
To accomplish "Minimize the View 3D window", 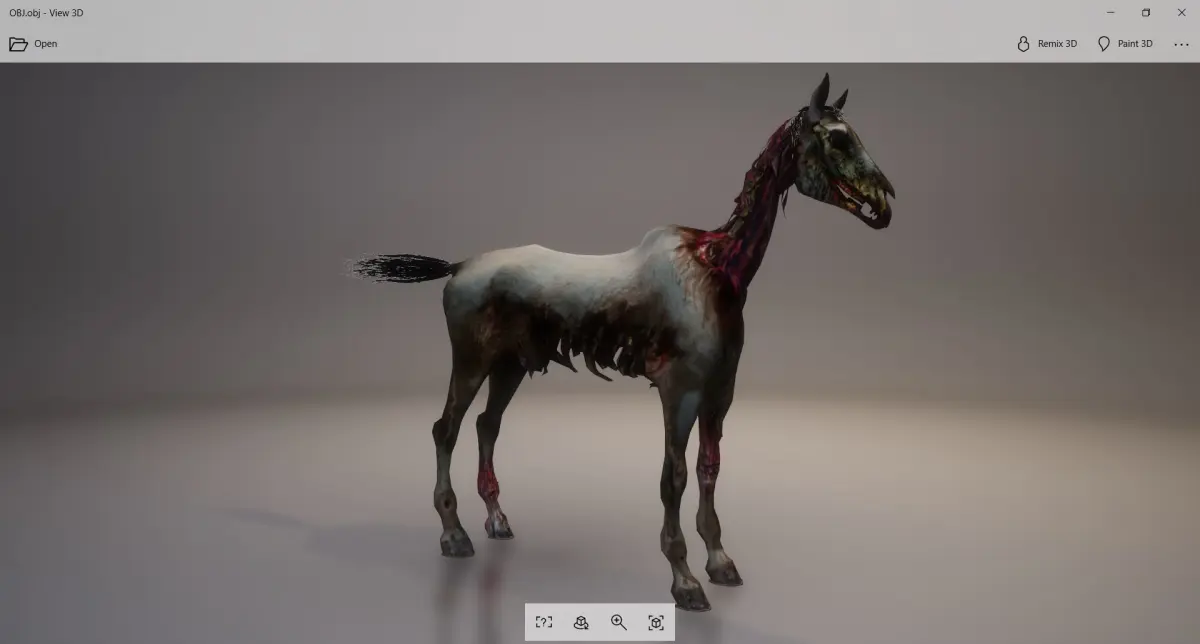I will [1111, 12].
